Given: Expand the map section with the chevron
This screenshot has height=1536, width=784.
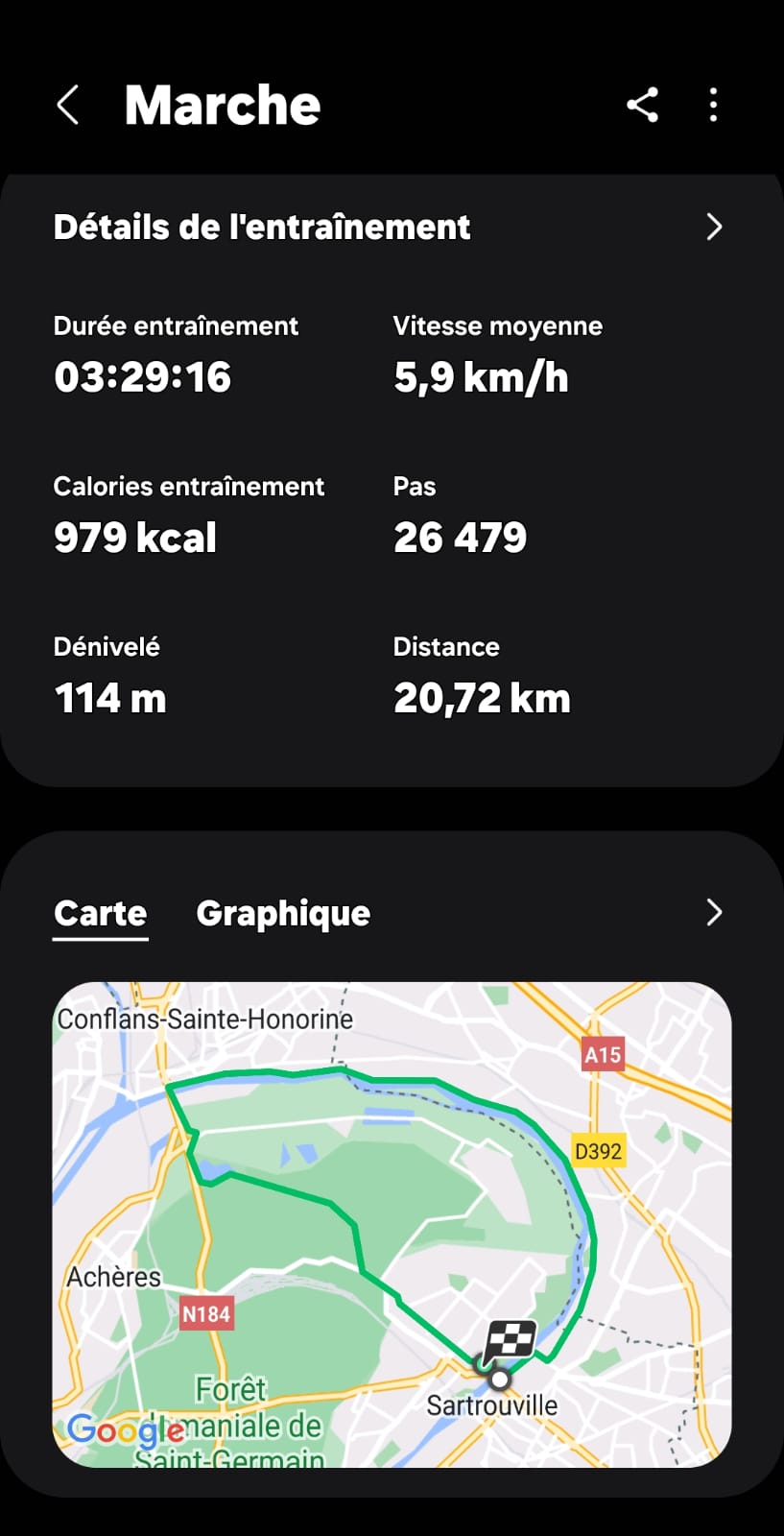Looking at the screenshot, I should pyautogui.click(x=714, y=912).
